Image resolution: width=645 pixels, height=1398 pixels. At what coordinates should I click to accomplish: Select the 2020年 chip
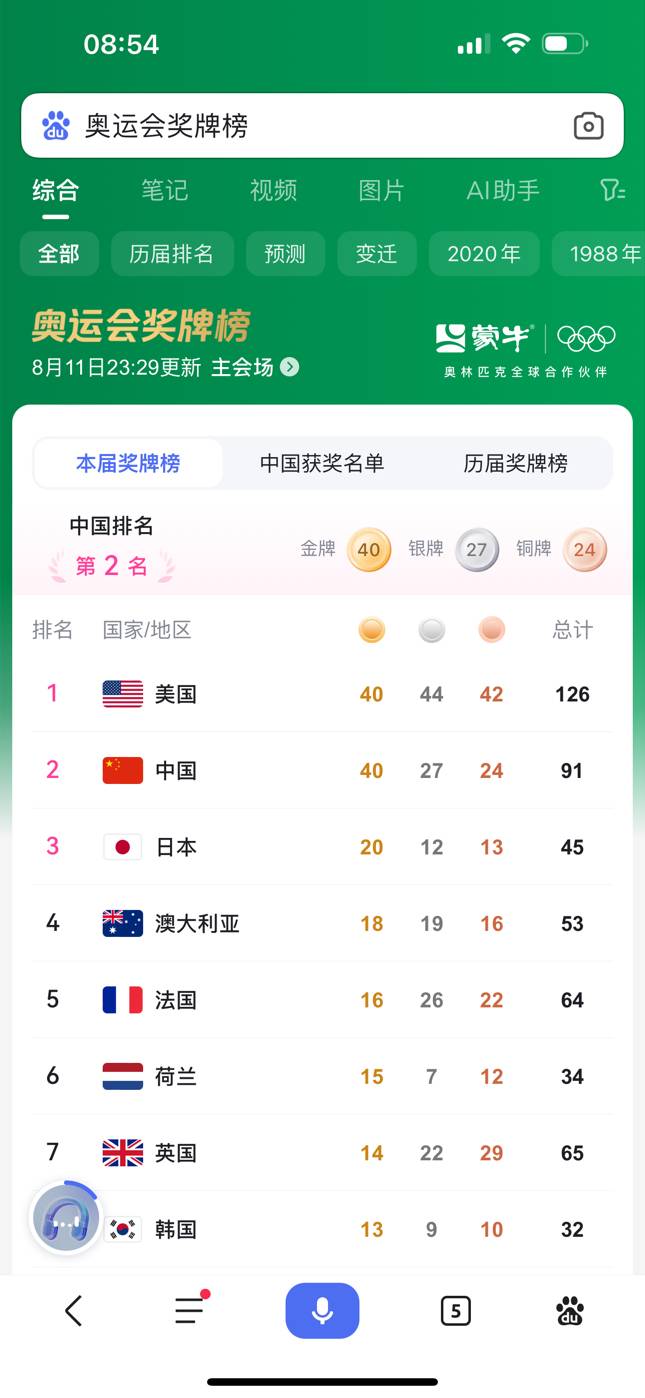click(x=484, y=254)
